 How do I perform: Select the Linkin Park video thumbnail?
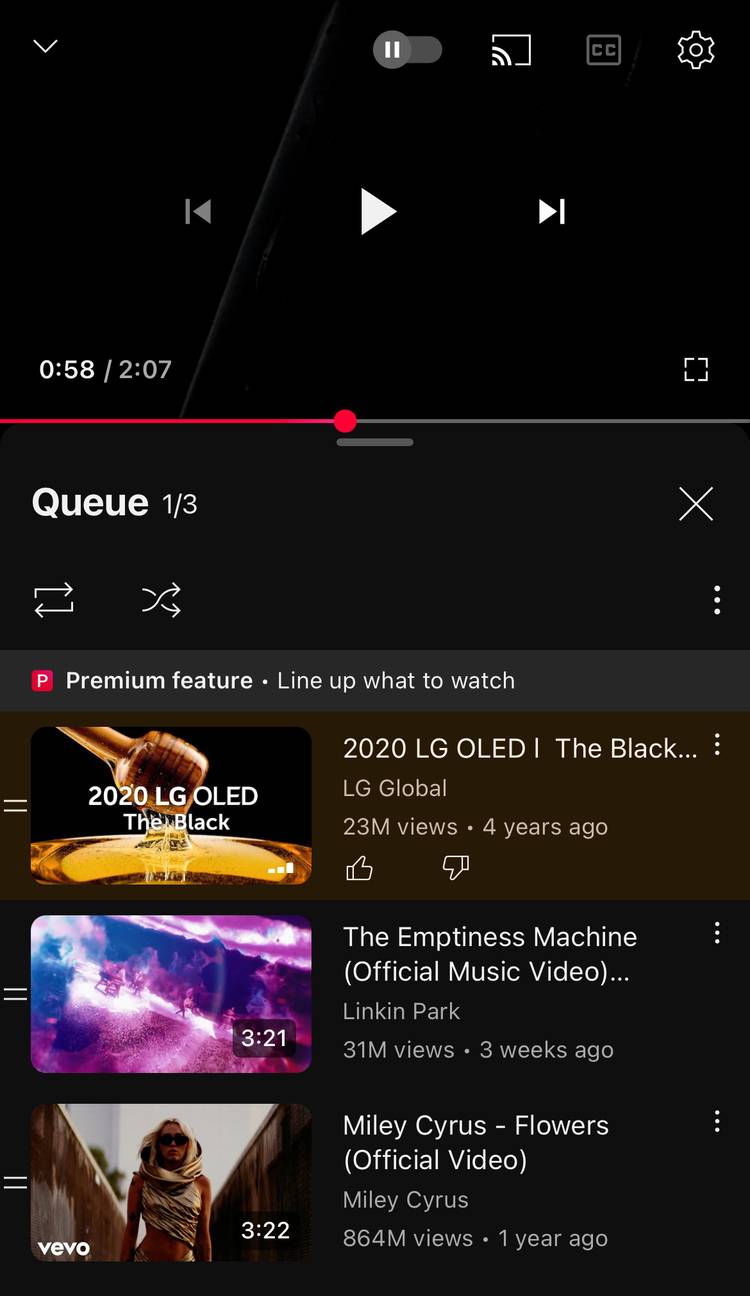170,993
